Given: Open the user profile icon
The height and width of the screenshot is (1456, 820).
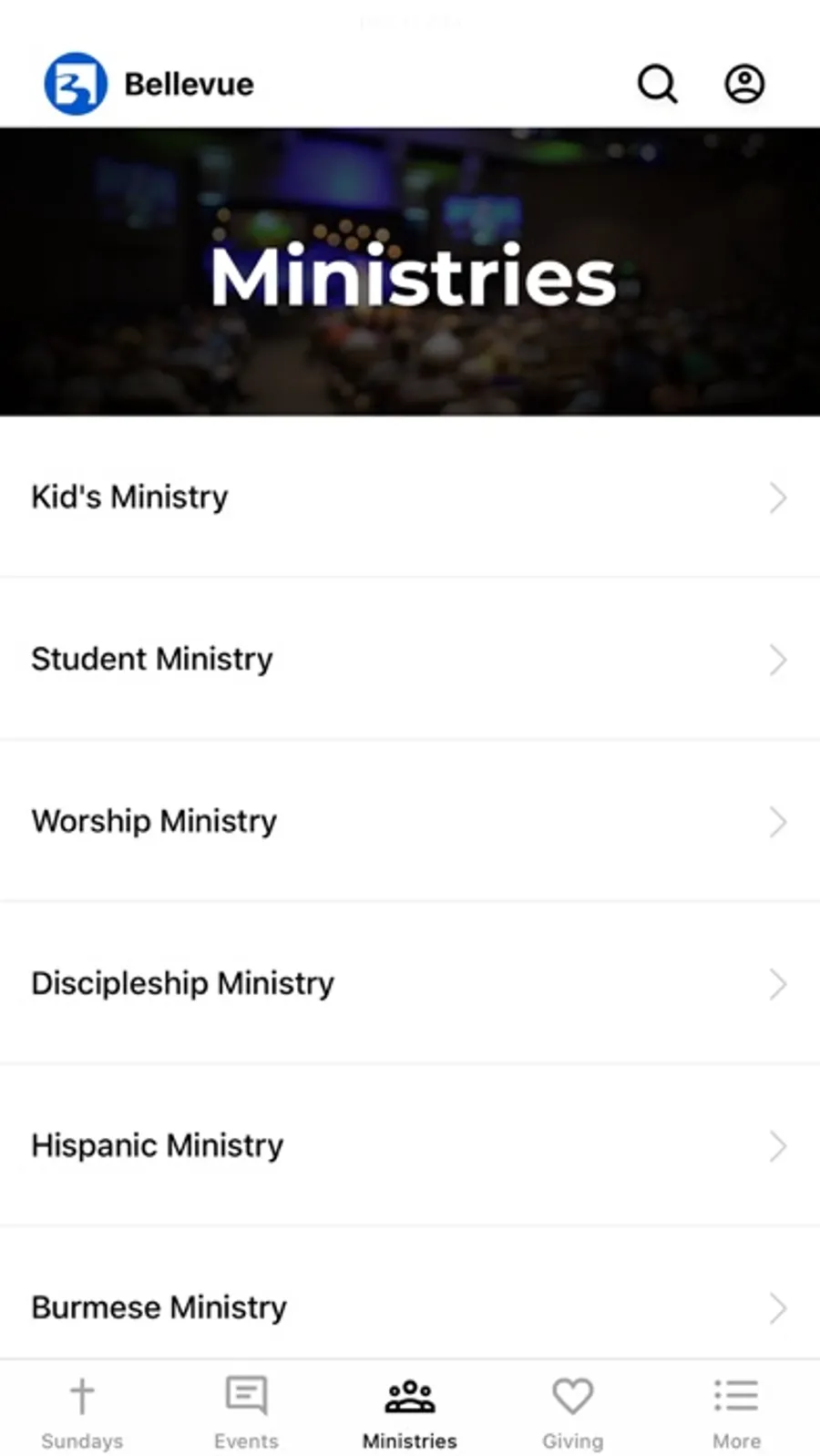Looking at the screenshot, I should tap(744, 84).
